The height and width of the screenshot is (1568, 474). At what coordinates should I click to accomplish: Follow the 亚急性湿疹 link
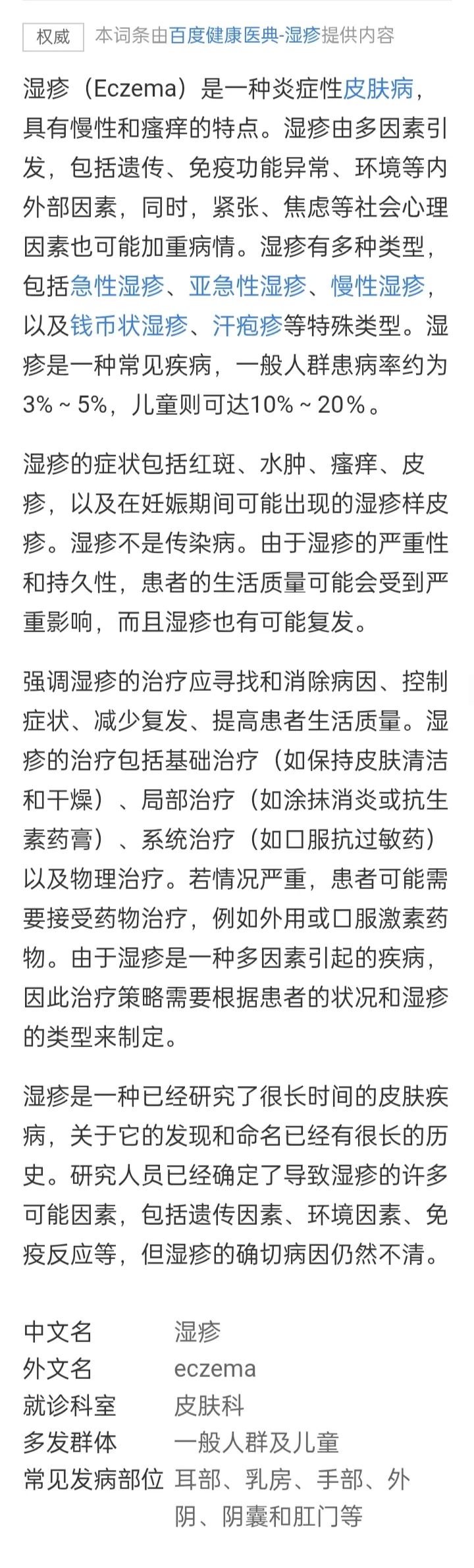(247, 286)
